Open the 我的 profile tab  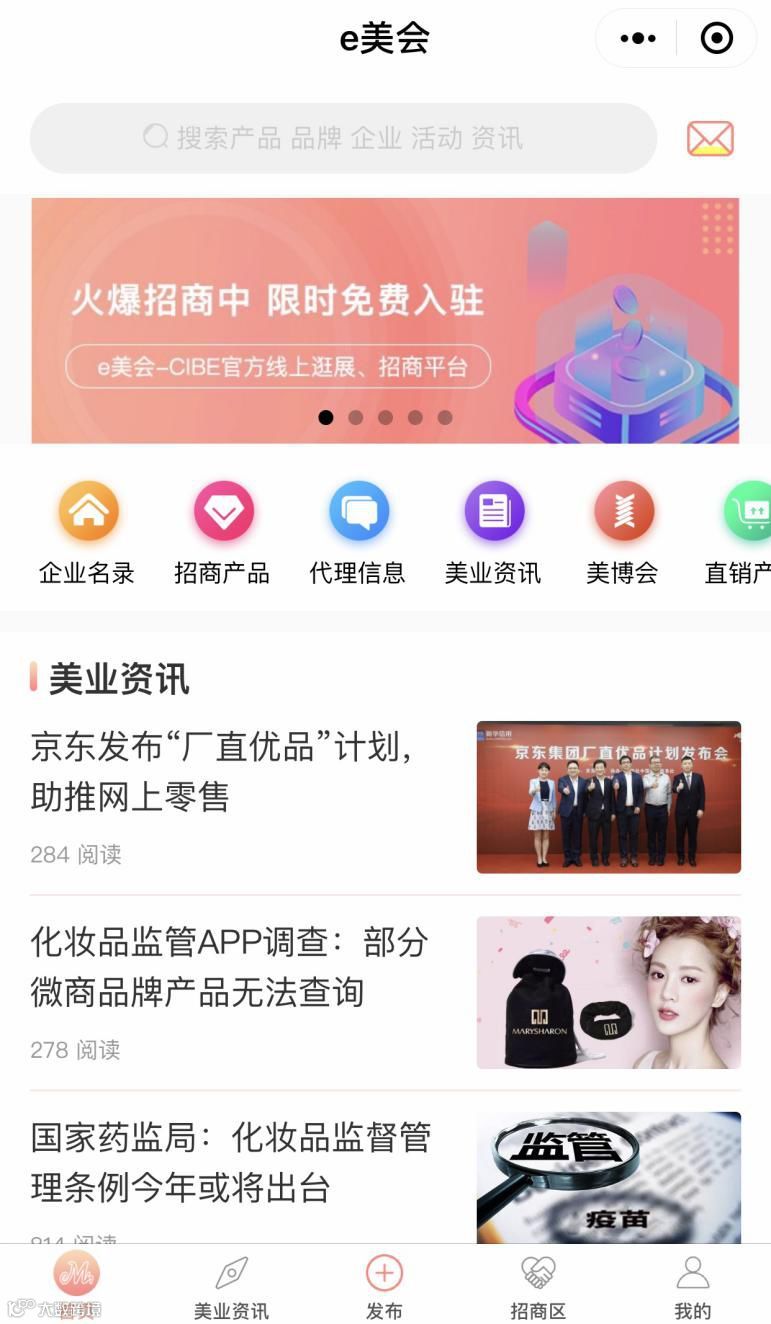694,1285
